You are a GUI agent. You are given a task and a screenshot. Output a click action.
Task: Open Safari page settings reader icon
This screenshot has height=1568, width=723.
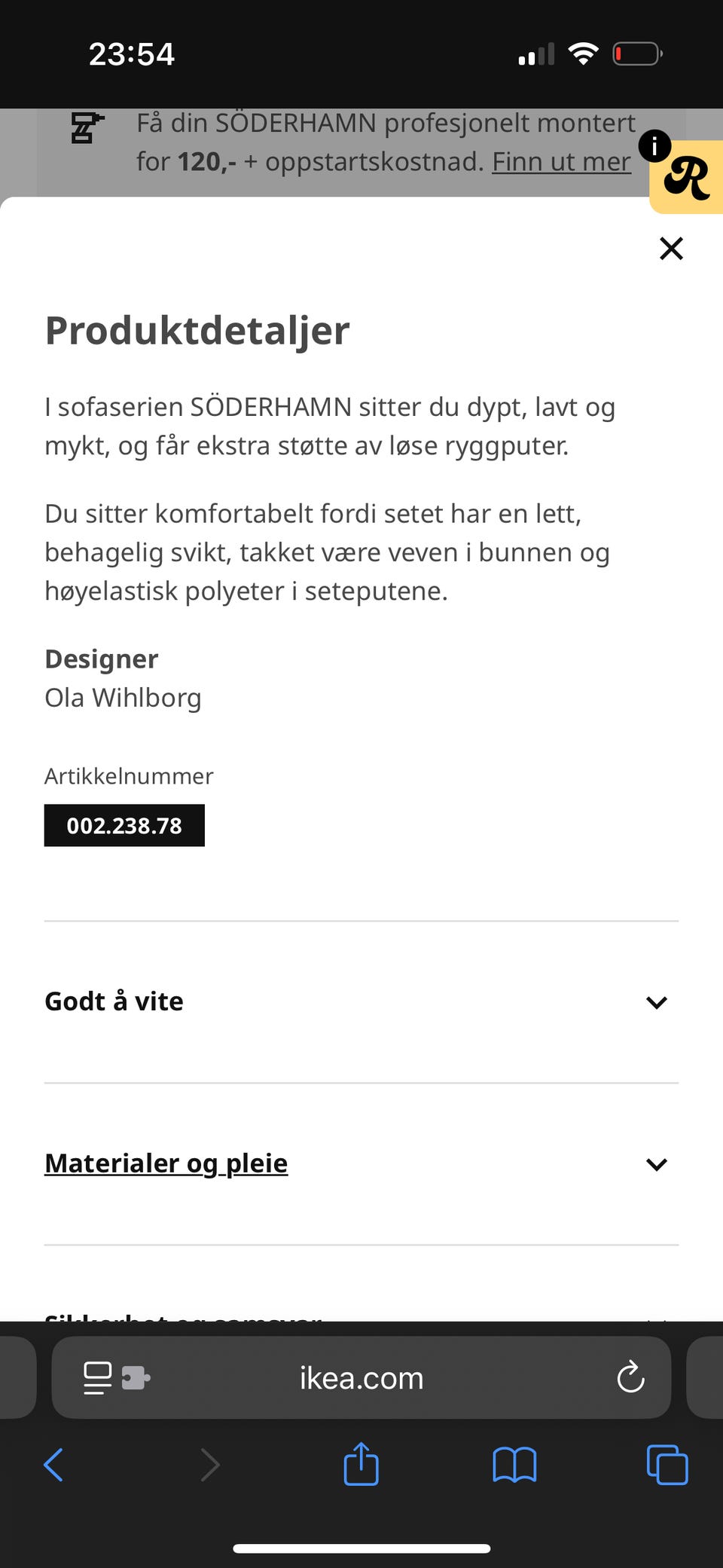coord(97,1377)
